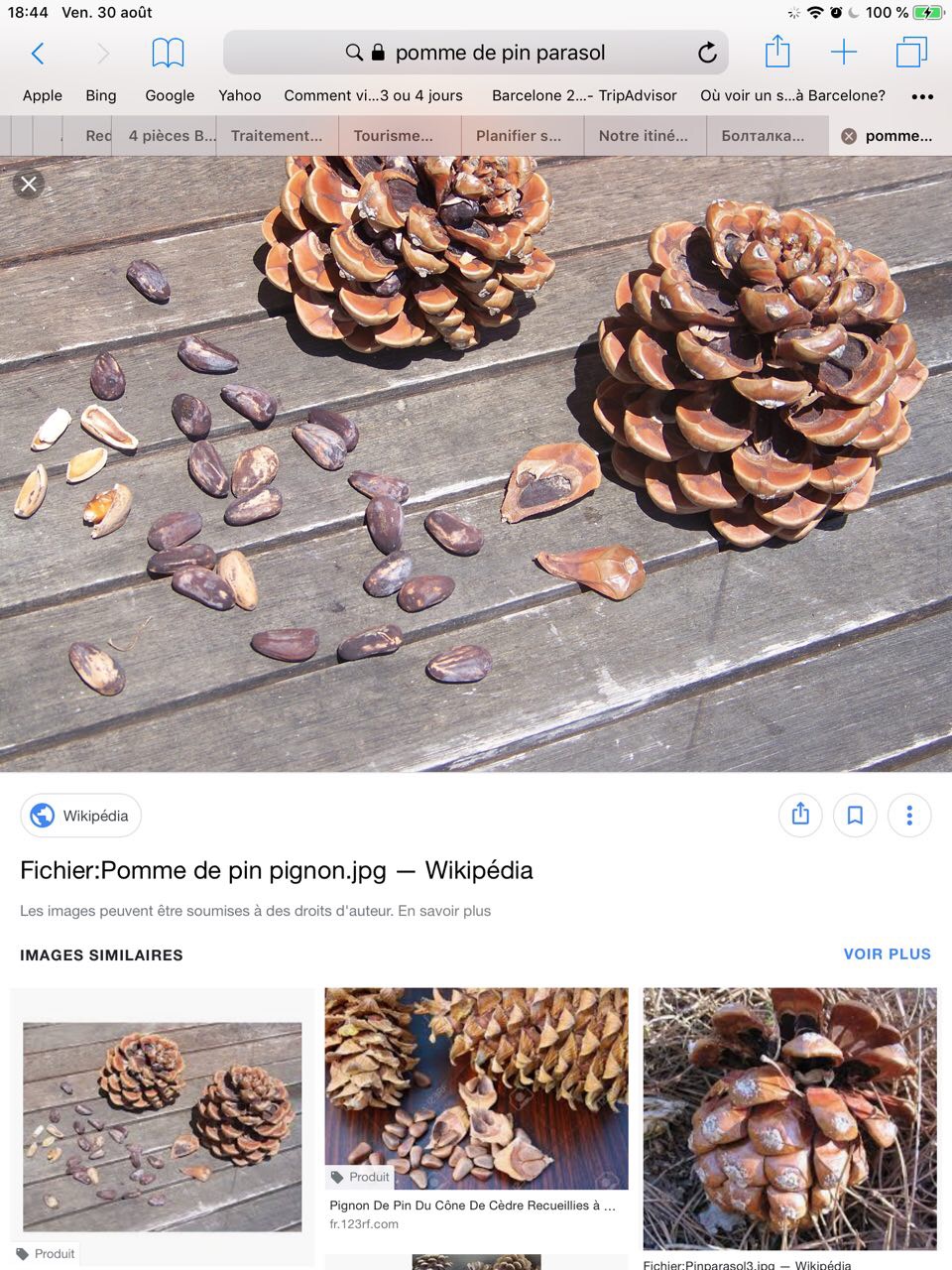Image resolution: width=952 pixels, height=1270 pixels.
Task: Close the current pomme... tab
Action: click(849, 136)
